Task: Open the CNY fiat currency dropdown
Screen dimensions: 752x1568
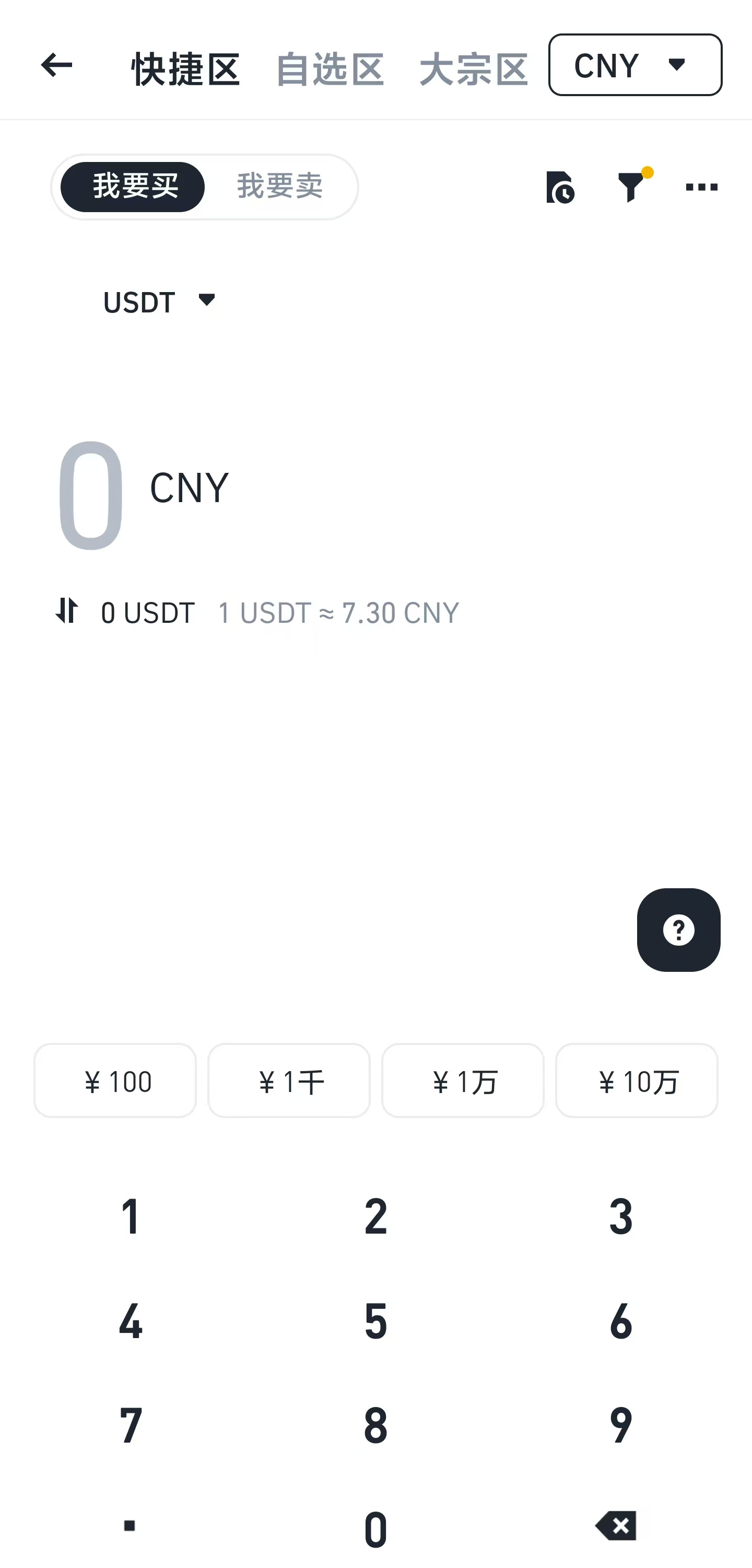Action: tap(634, 65)
